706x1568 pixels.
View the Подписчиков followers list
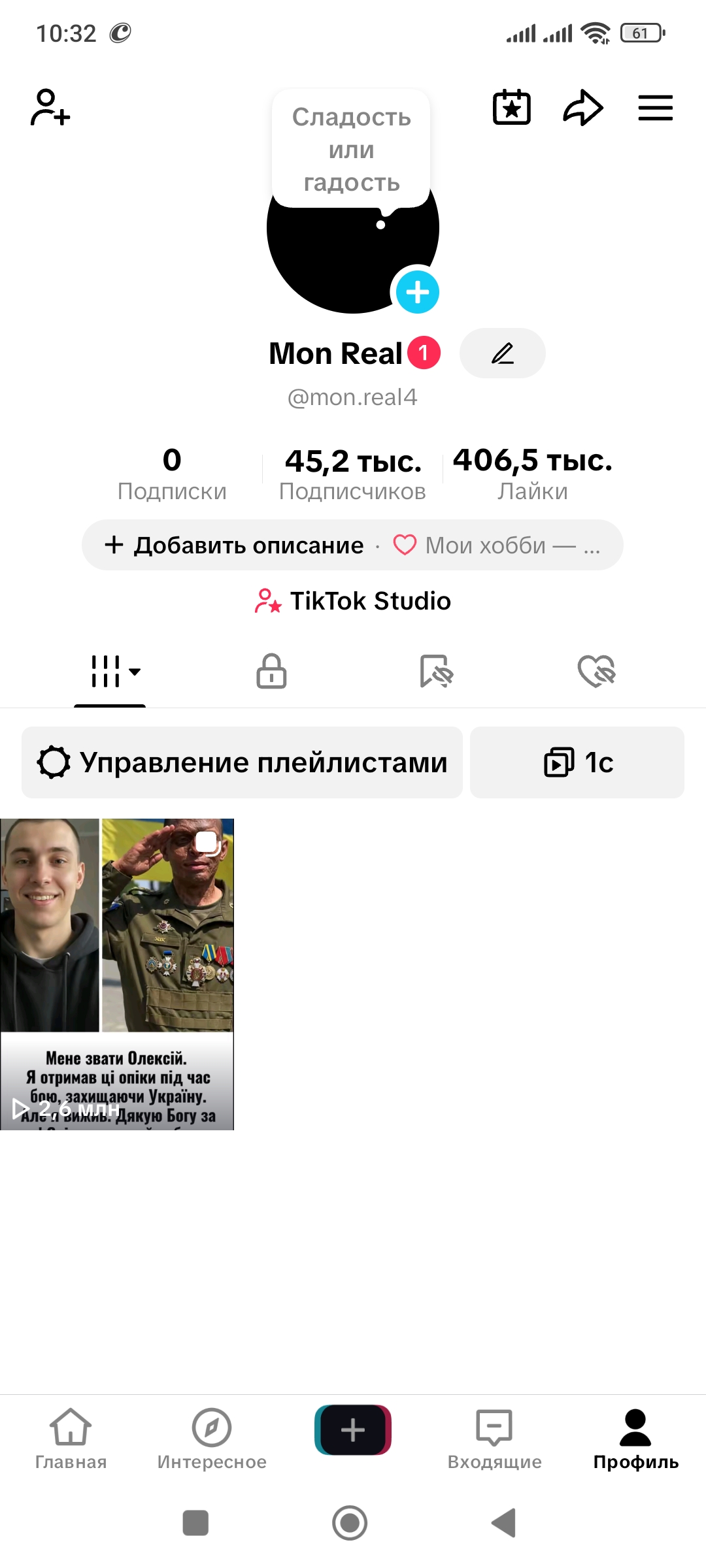click(352, 474)
